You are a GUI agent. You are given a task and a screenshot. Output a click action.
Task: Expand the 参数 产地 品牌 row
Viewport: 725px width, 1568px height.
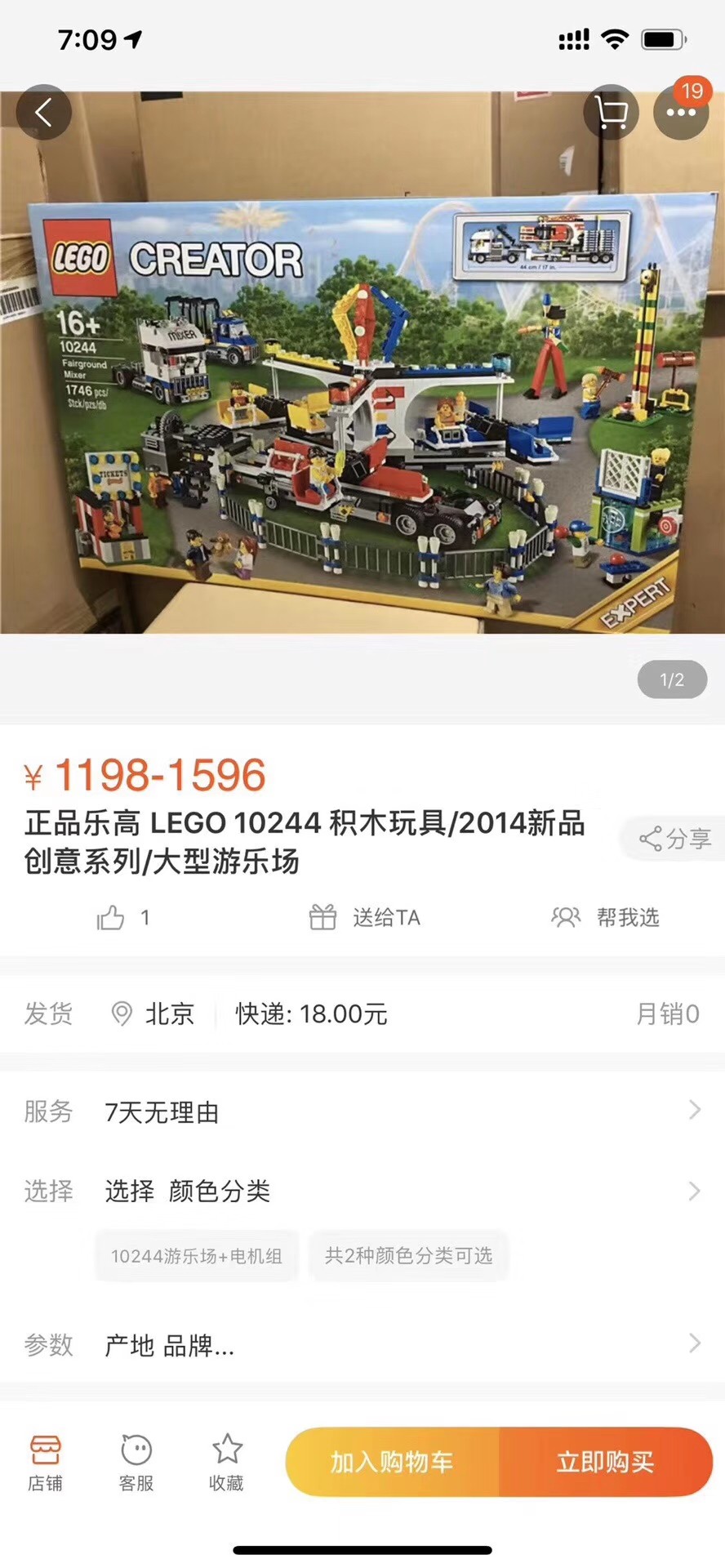tap(362, 1345)
